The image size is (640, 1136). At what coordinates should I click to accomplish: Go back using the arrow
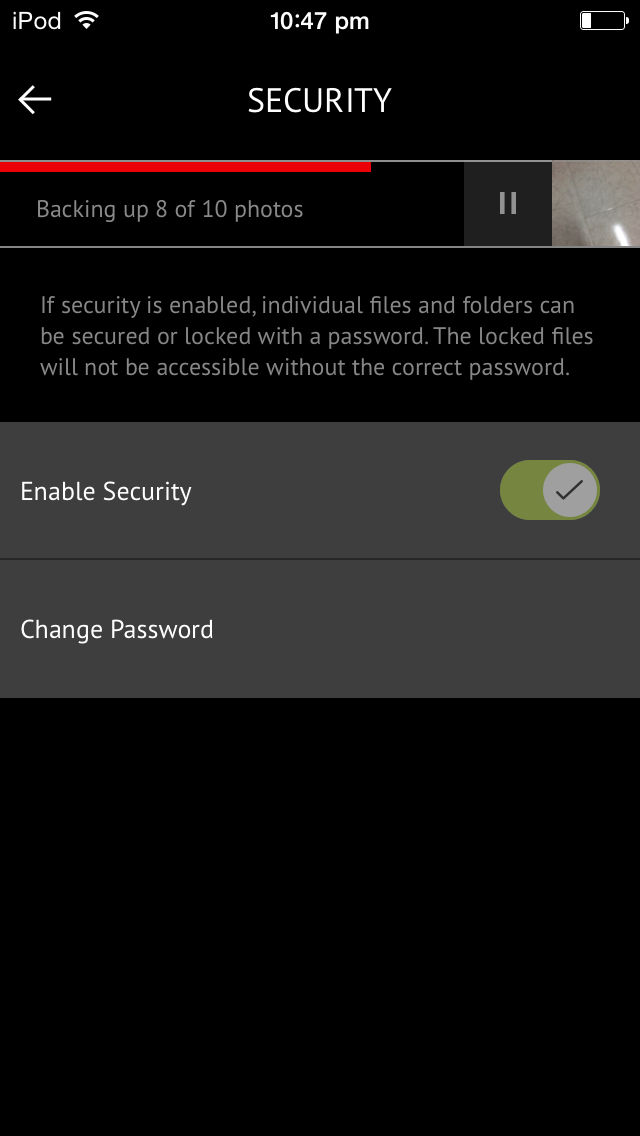coord(35,100)
